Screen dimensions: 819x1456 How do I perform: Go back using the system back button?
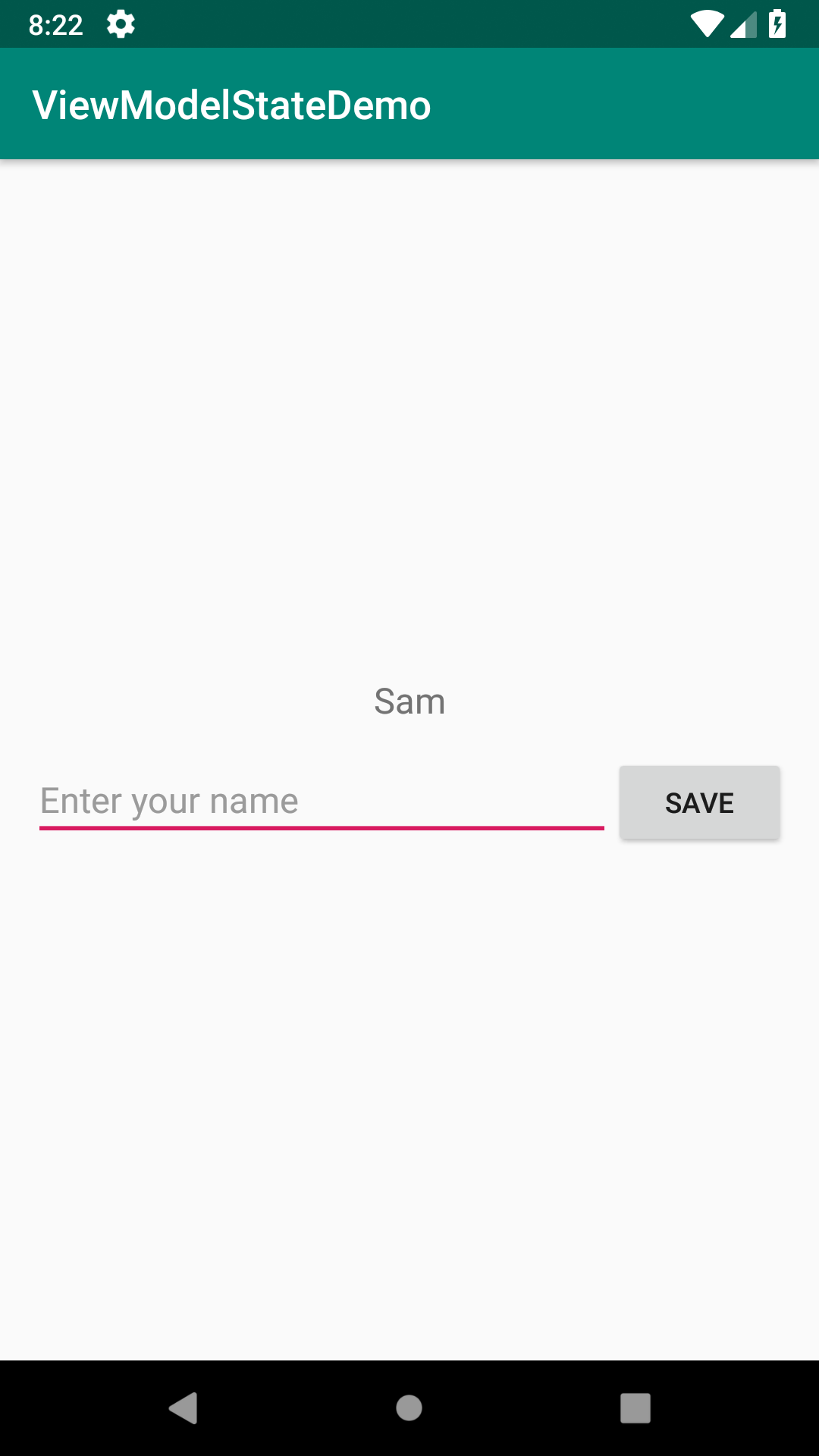click(183, 1408)
